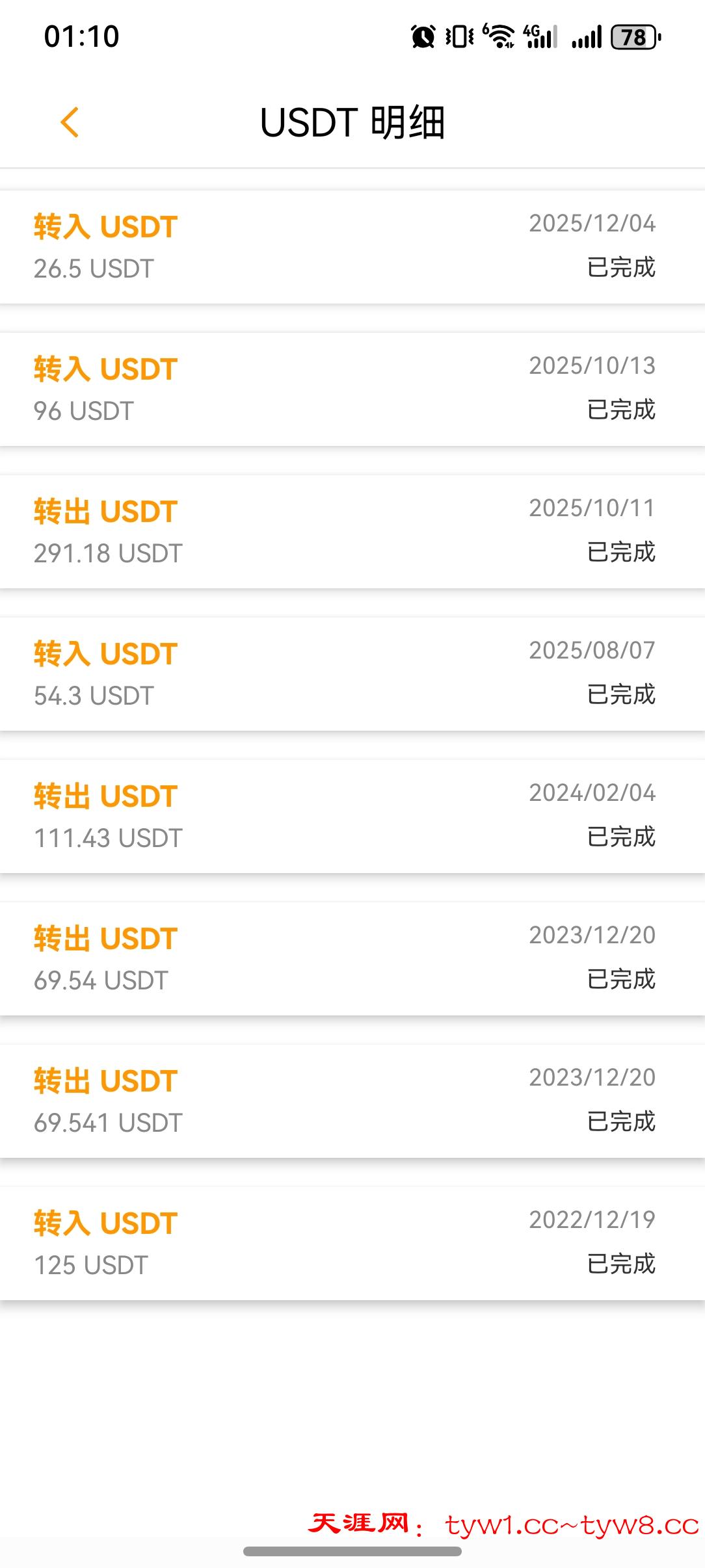705x1568 pixels.
Task: Go back from USDT 明细 page
Action: tap(70, 122)
